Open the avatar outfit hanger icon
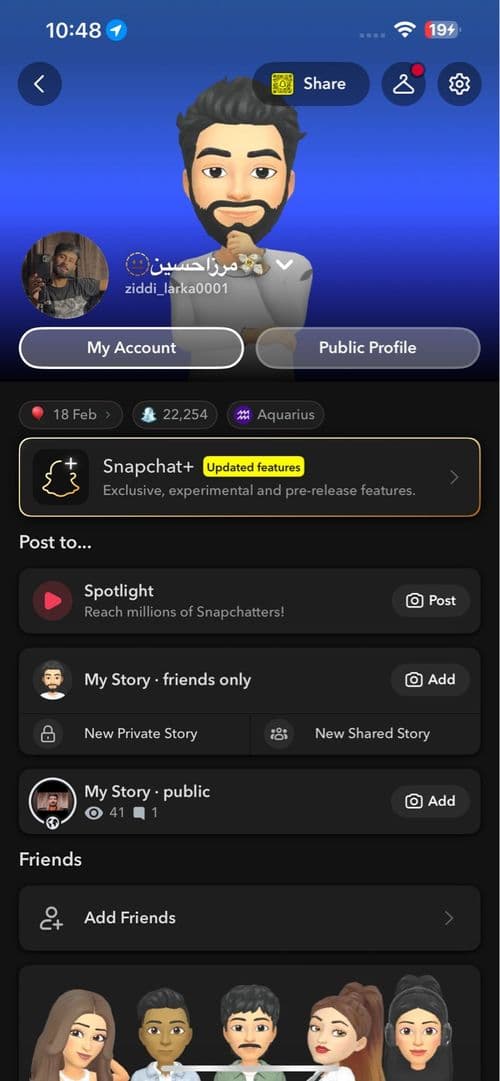Viewport: 500px width, 1081px height. pos(403,84)
